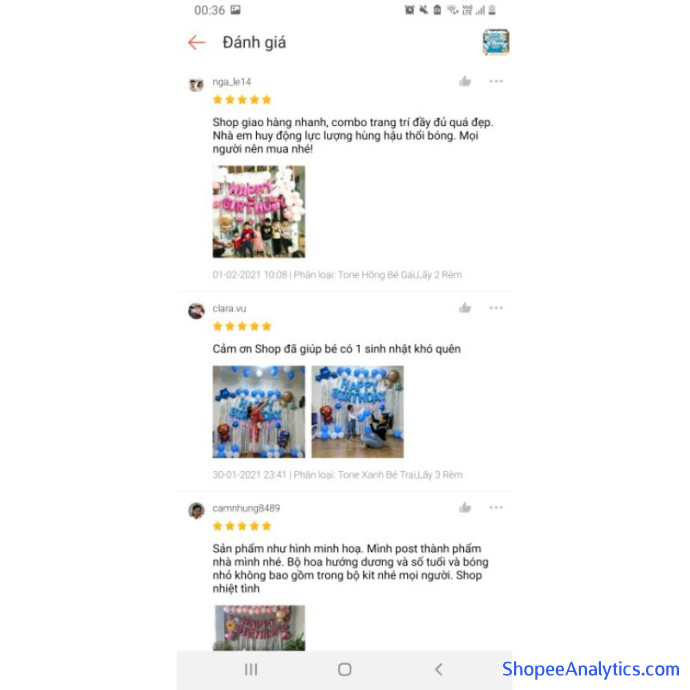
Task: Open overflow menu on nga_le14's review
Action: pyautogui.click(x=496, y=81)
